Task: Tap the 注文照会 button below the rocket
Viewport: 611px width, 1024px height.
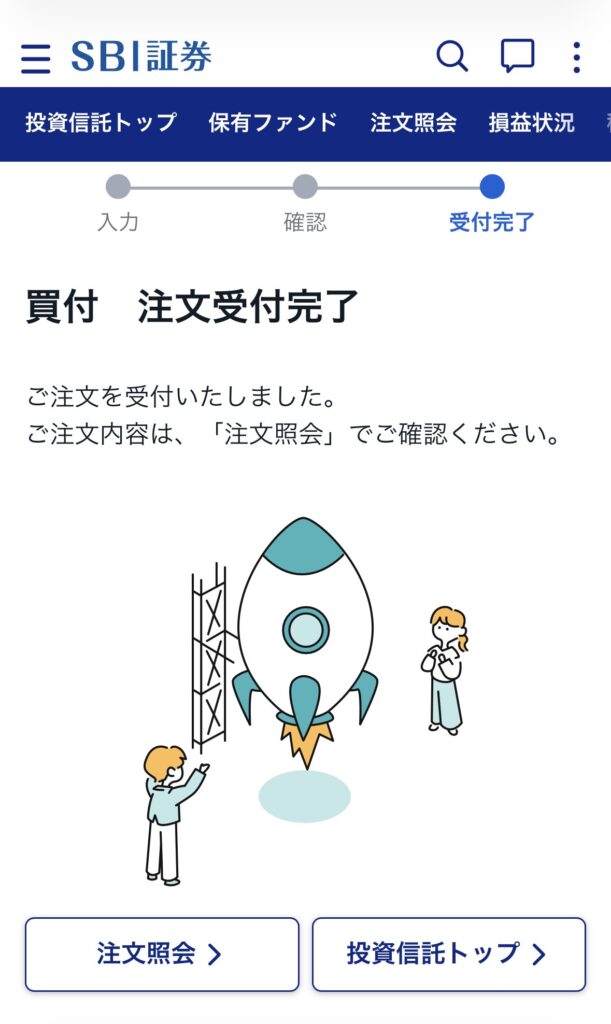Action: pyautogui.click(x=162, y=954)
